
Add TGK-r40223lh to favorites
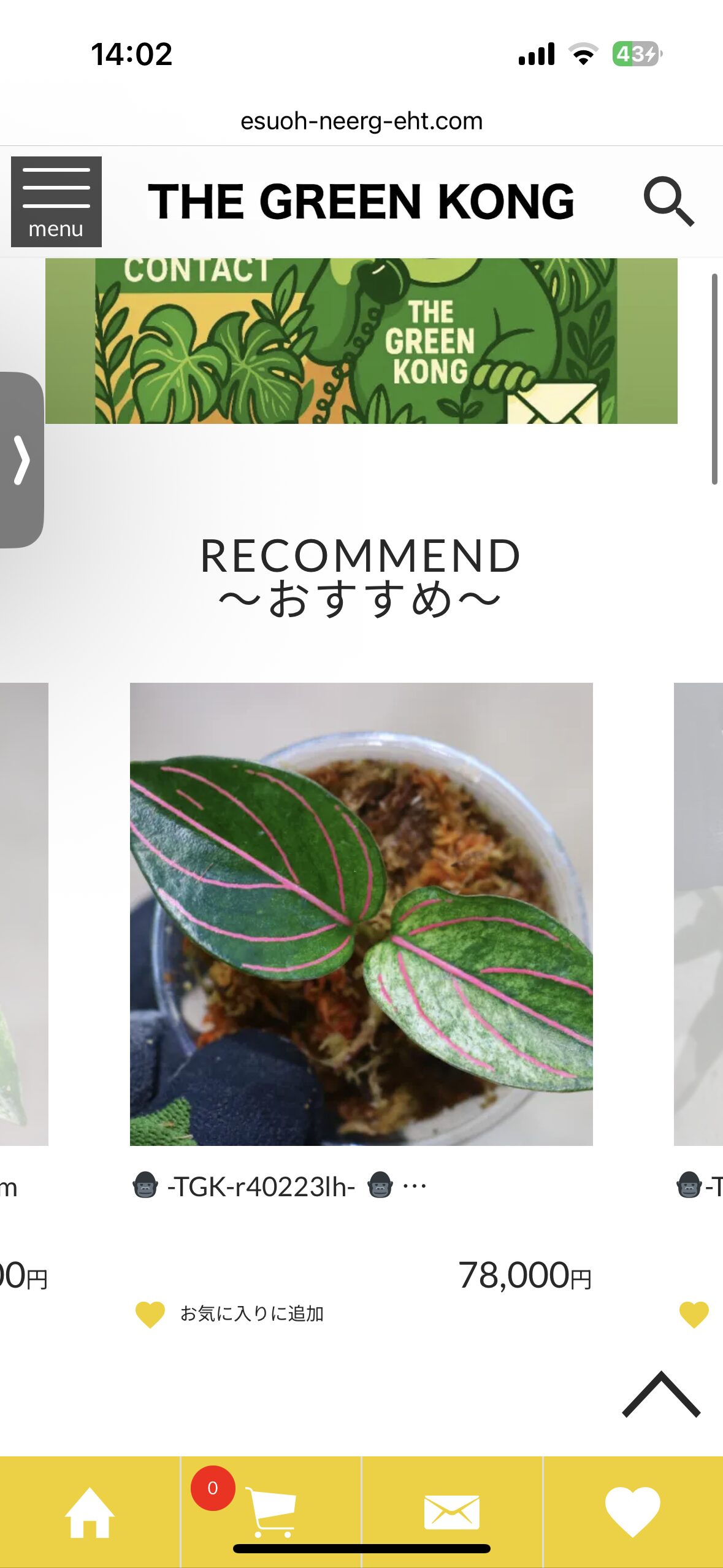230,1314
